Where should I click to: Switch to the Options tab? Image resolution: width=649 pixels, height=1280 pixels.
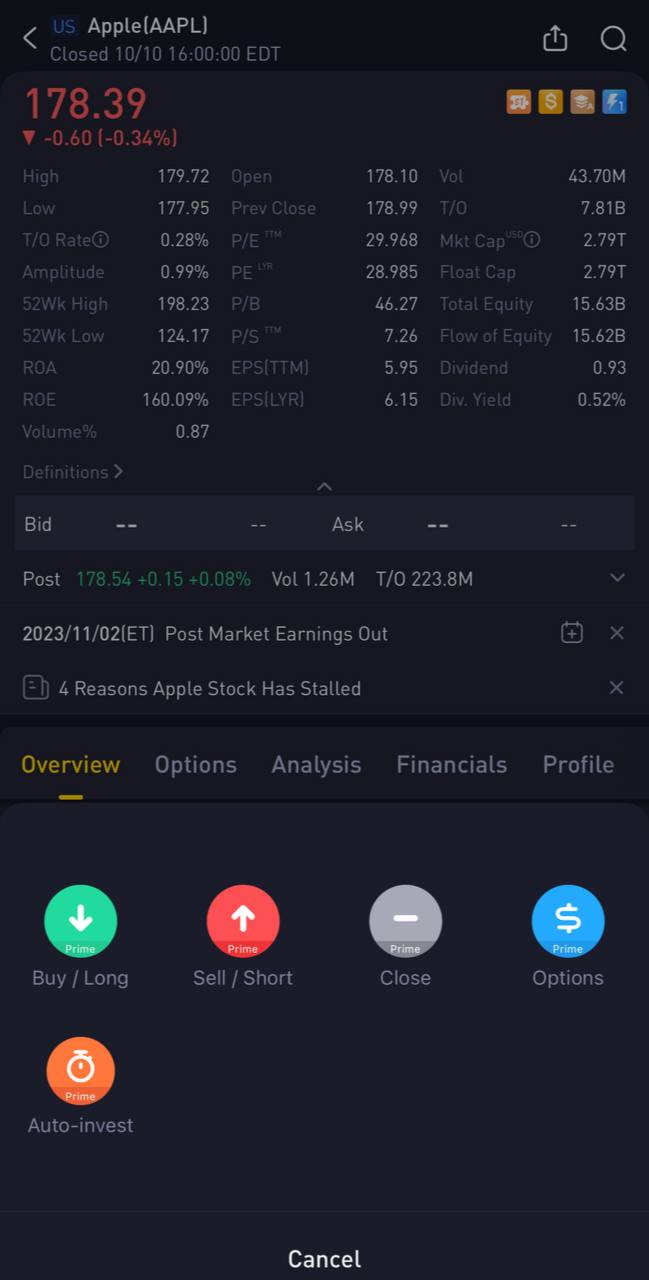[x=196, y=764]
